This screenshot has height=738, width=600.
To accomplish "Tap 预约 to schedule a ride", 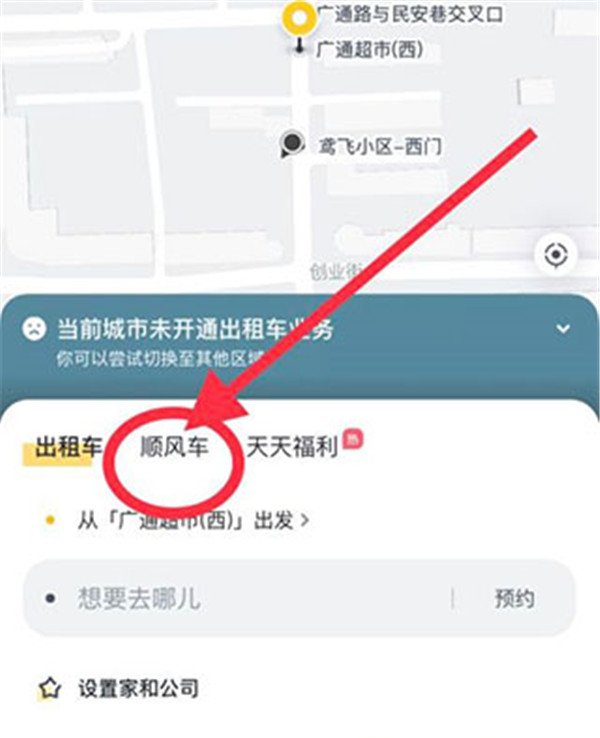I will coord(514,598).
